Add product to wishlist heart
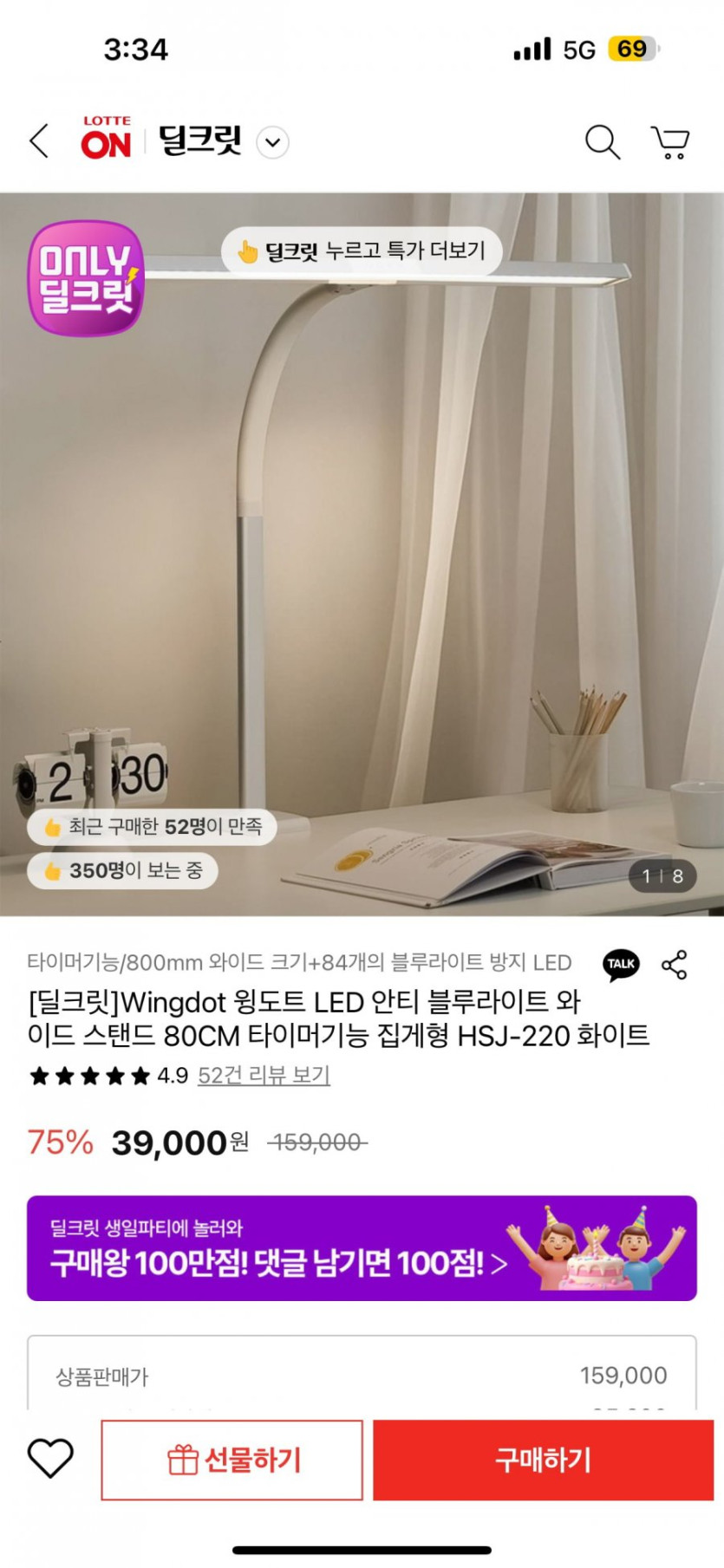 50,1459
